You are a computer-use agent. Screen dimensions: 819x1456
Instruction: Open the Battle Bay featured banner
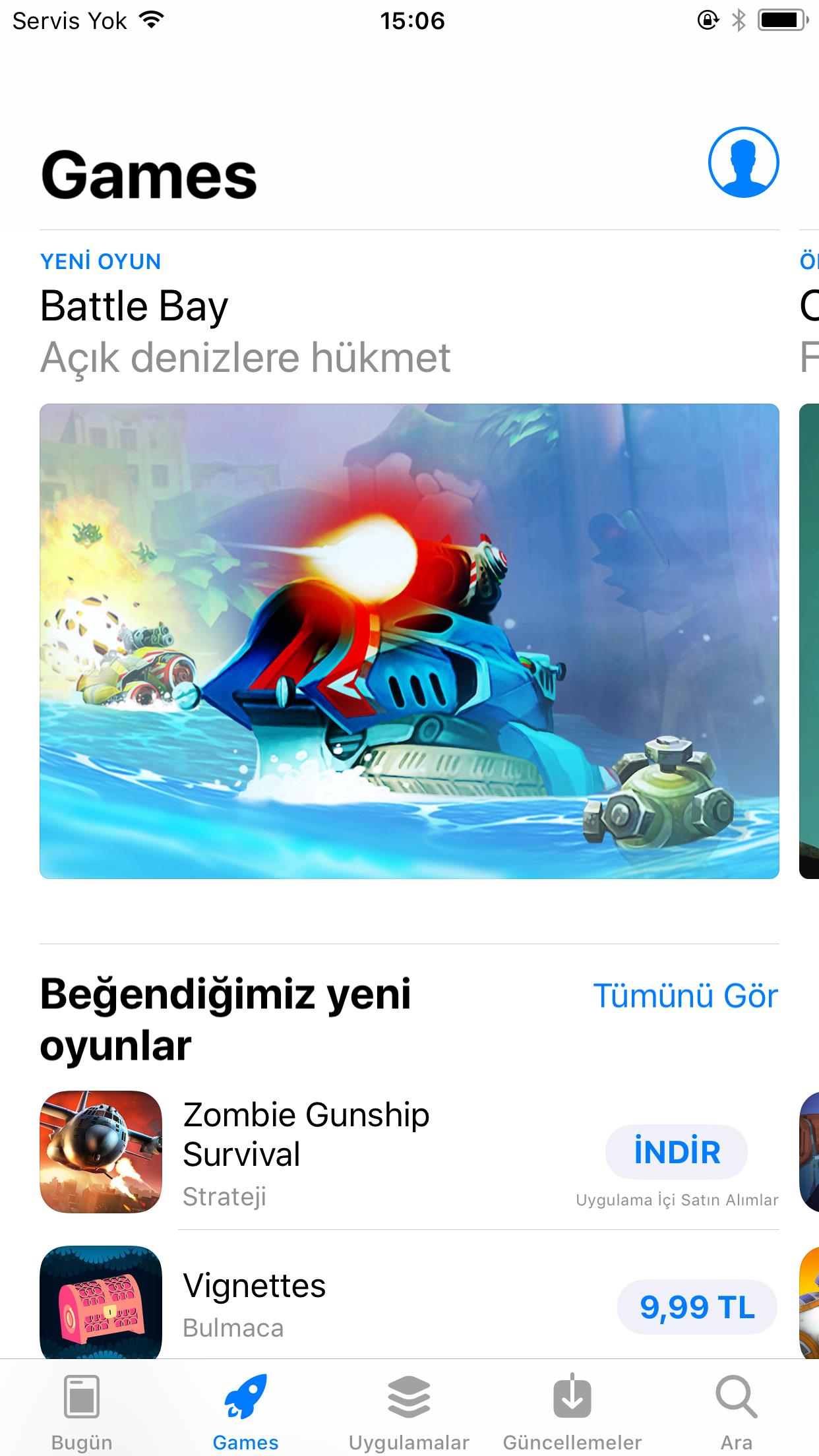[409, 640]
